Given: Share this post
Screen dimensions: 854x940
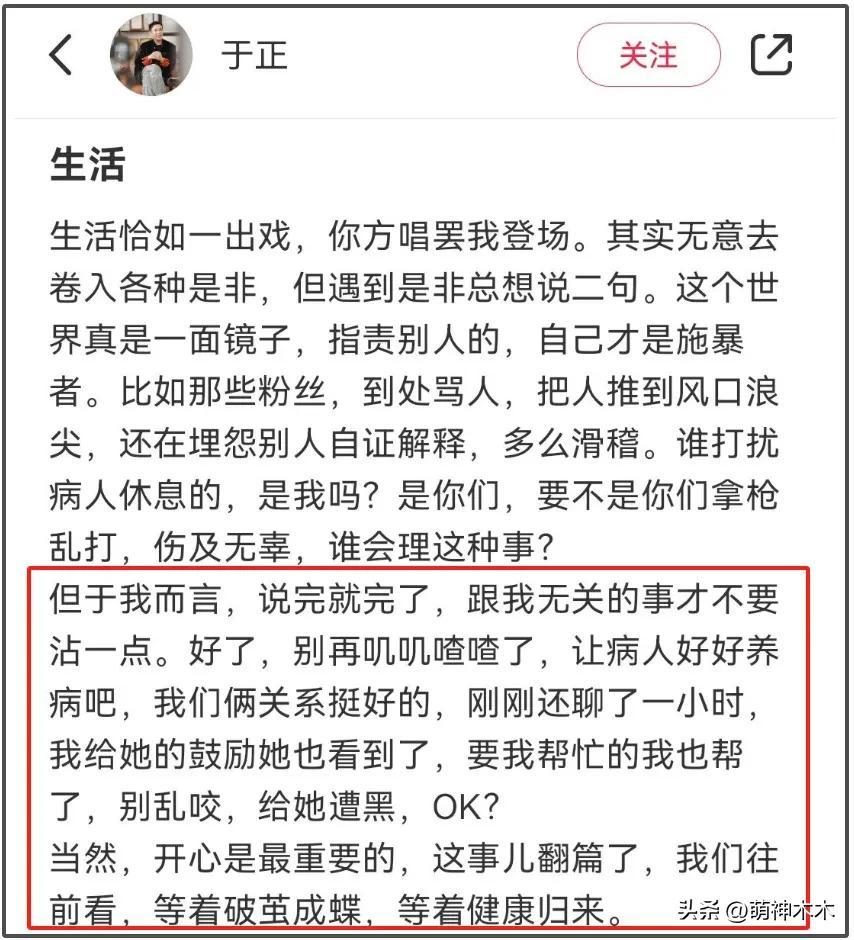Looking at the screenshot, I should pyautogui.click(x=771, y=55).
